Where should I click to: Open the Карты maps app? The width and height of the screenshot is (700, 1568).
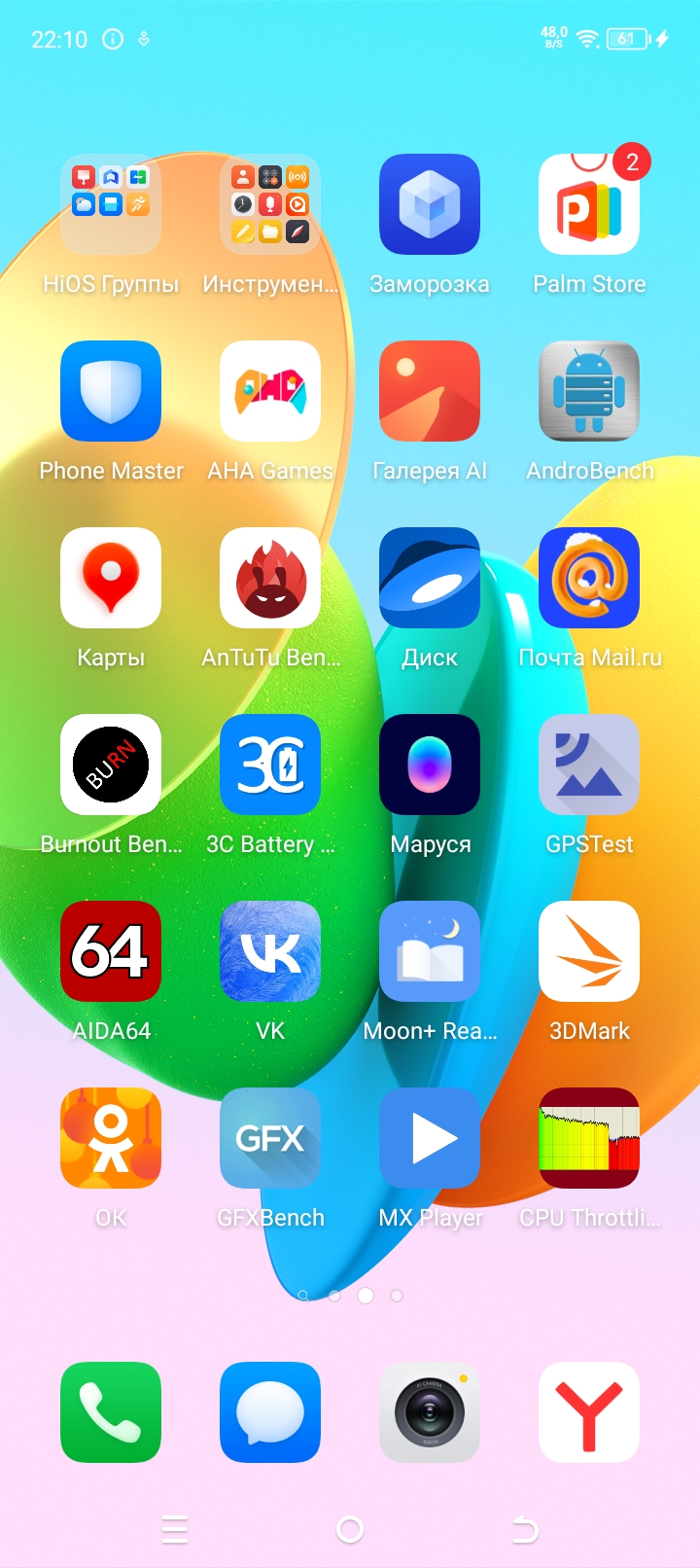[x=111, y=578]
